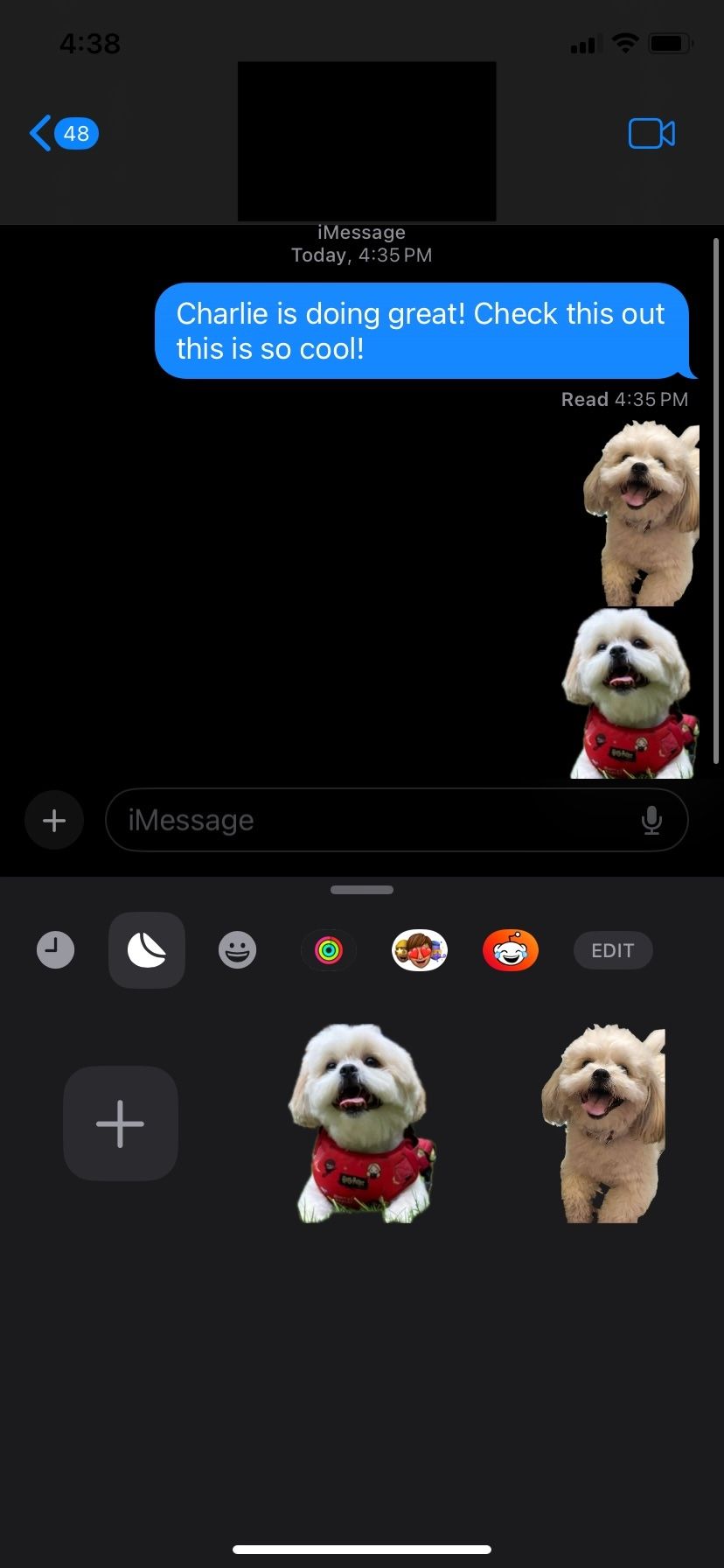Viewport: 724px width, 1568px height.
Task: Go back to the messages list
Action: tap(61, 134)
